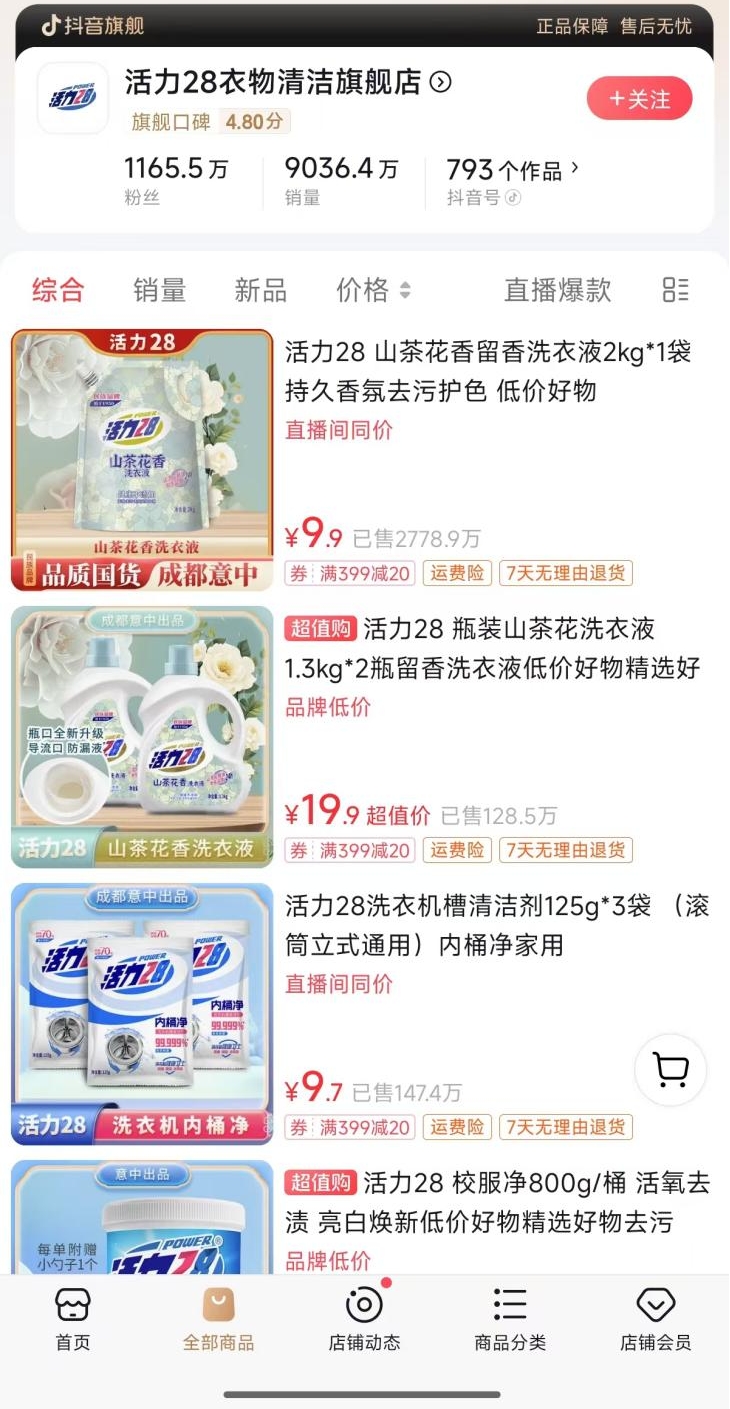The height and width of the screenshot is (1409, 730).
Task: Switch to the 综合 sorting tab
Action: coord(58,290)
